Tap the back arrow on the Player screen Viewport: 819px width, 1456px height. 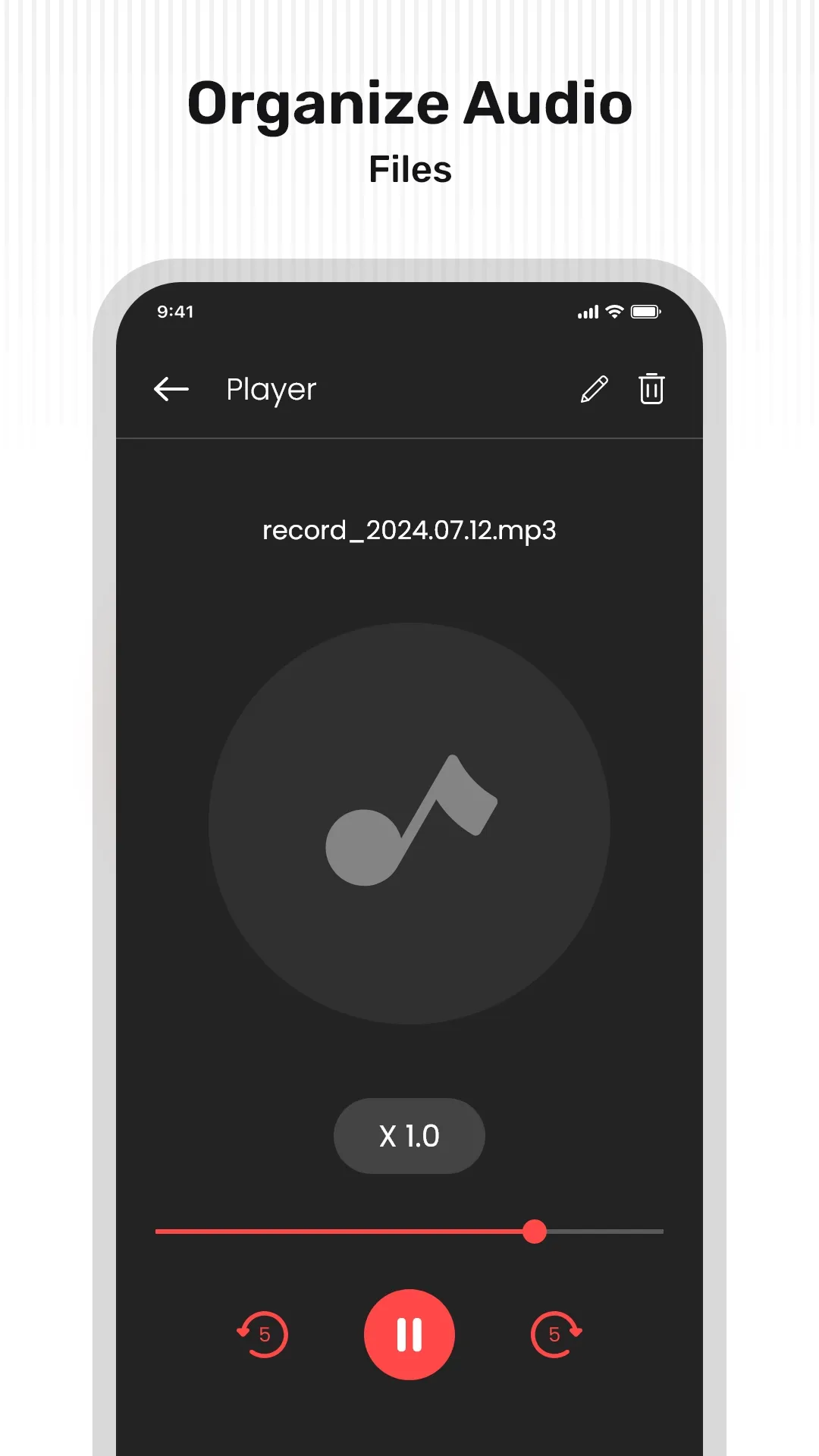171,389
